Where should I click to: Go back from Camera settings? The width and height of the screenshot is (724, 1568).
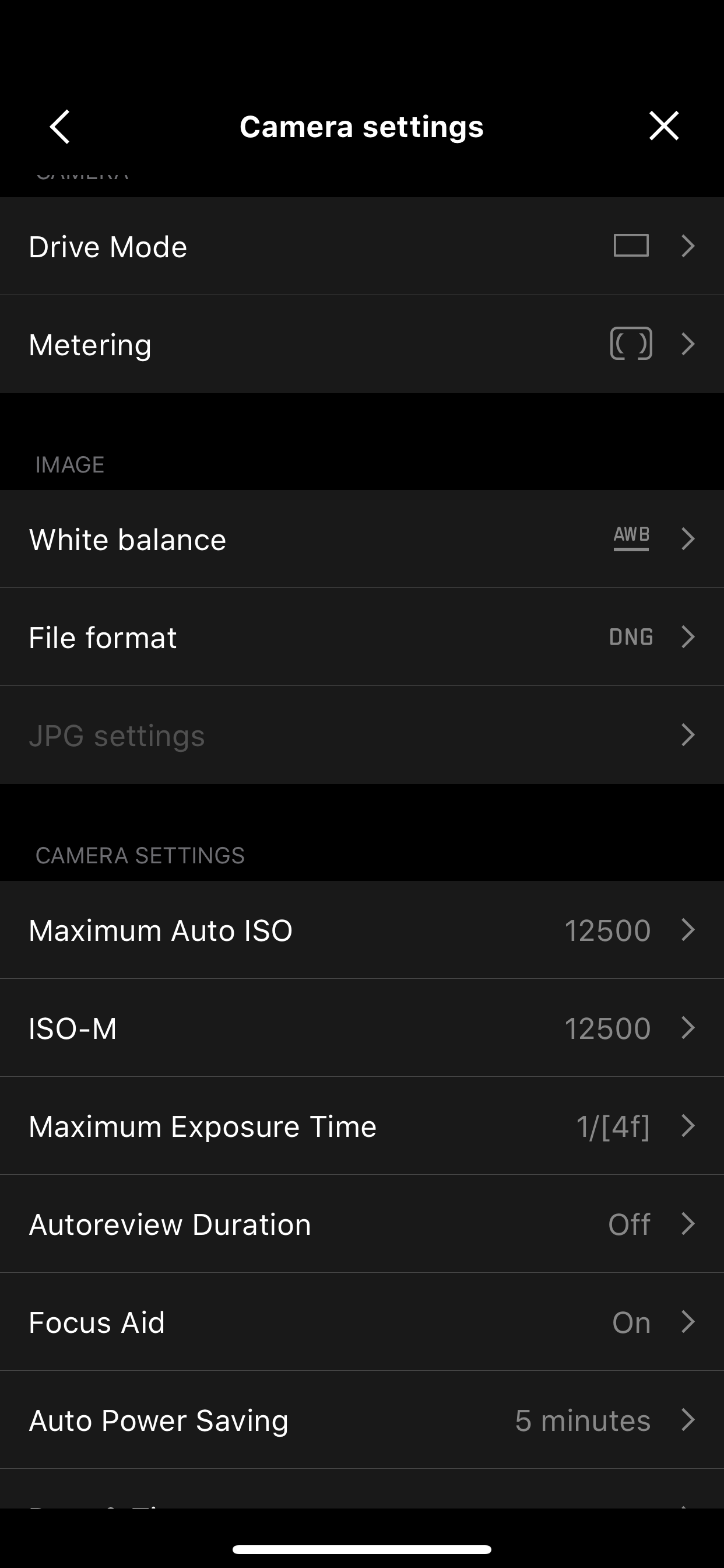(x=59, y=127)
